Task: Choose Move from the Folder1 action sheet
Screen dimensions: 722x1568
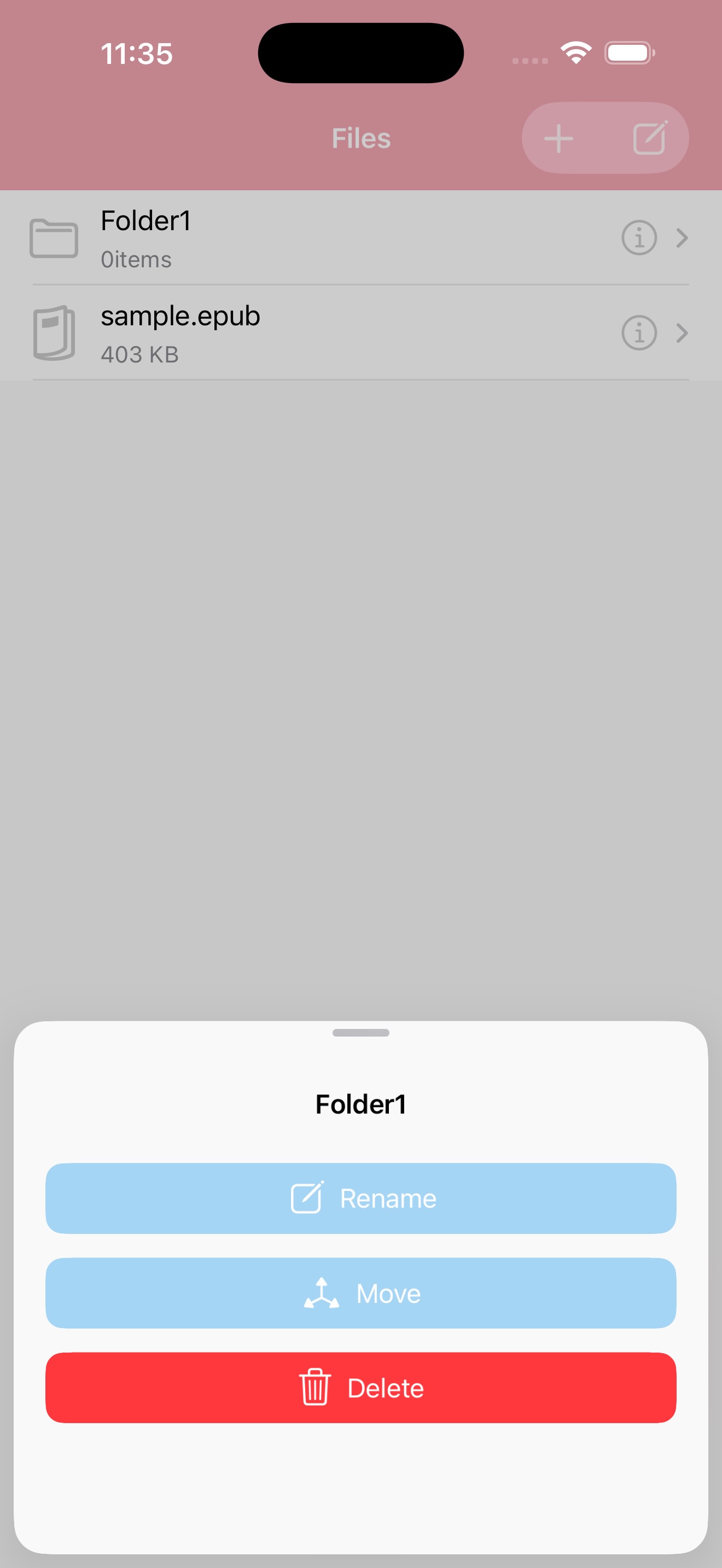Action: pos(361,1294)
